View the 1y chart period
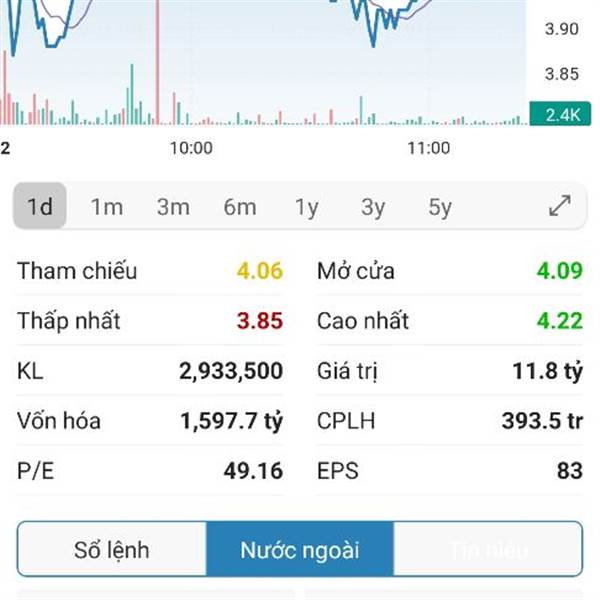 (306, 207)
